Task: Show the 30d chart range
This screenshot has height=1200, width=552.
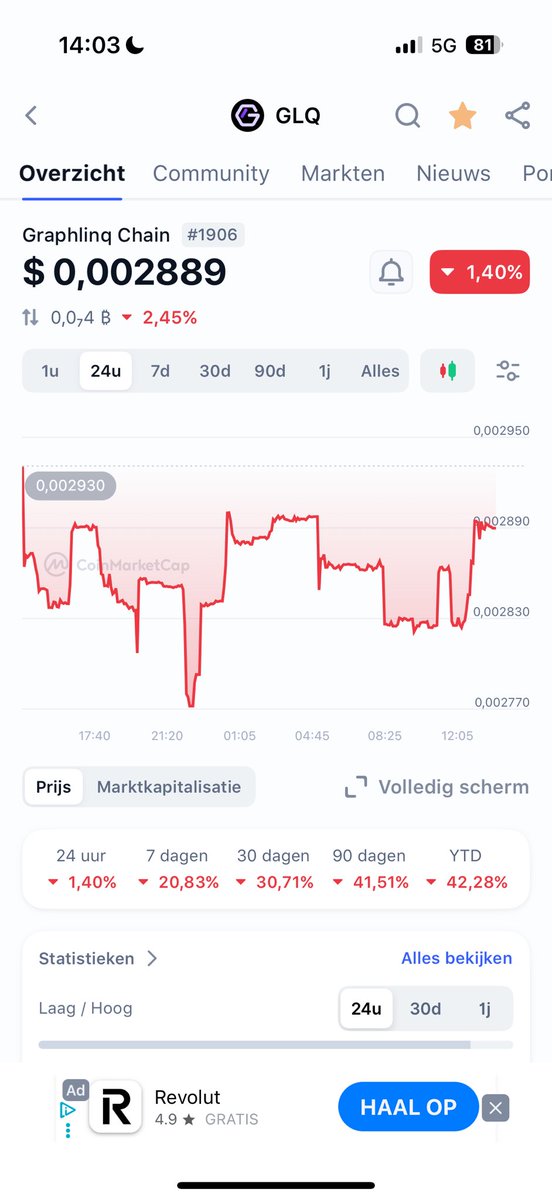Action: tap(215, 371)
